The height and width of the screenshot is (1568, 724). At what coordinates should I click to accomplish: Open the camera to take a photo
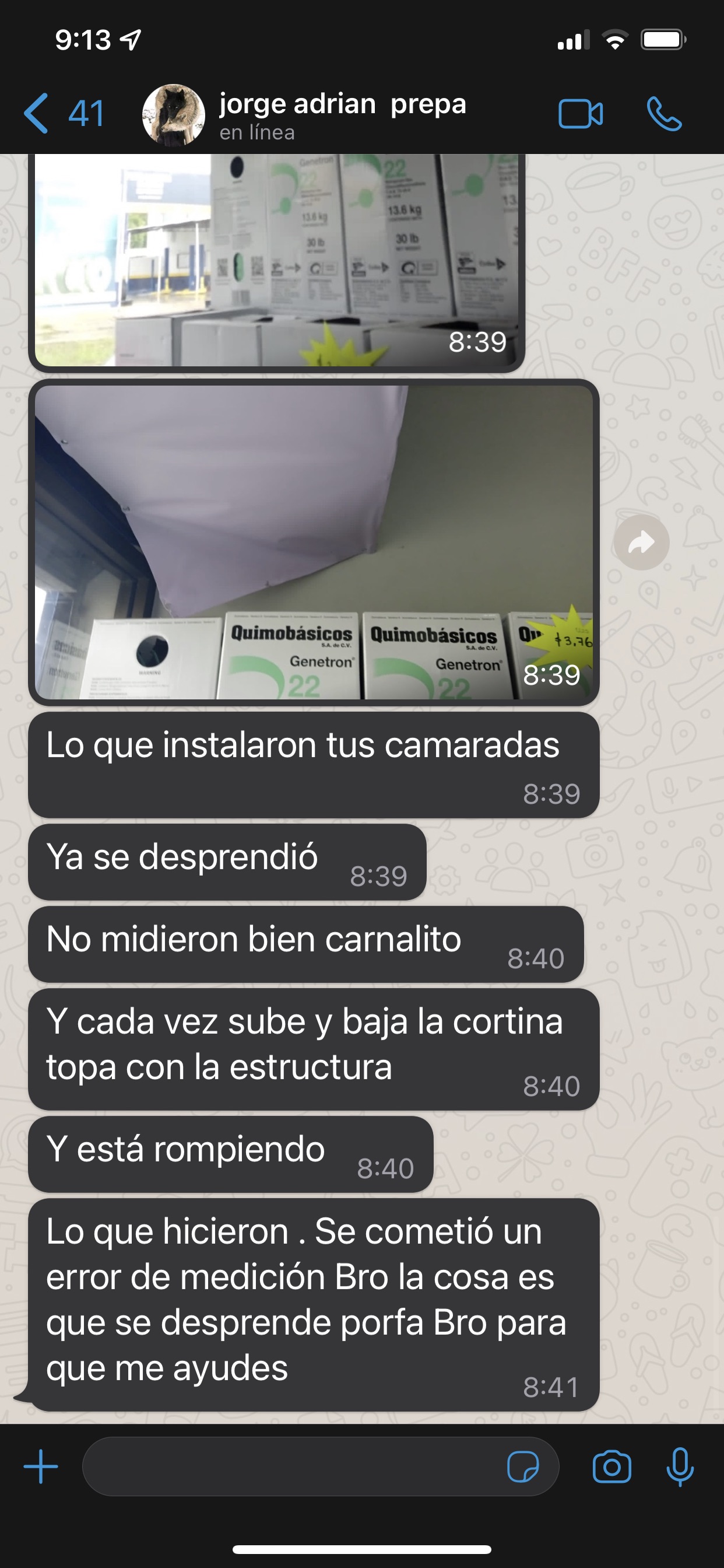pyautogui.click(x=611, y=1467)
